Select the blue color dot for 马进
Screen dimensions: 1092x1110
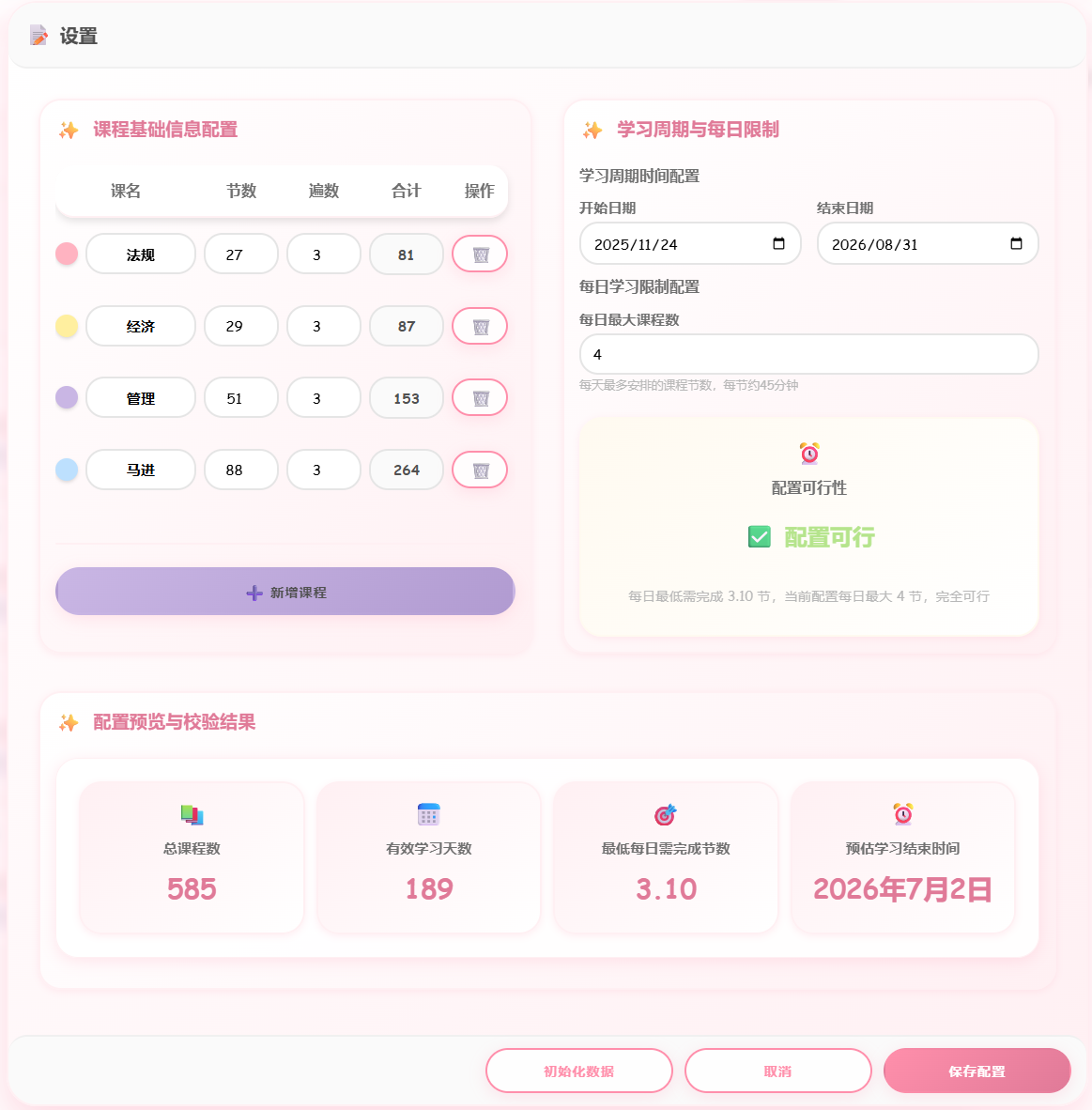[67, 470]
